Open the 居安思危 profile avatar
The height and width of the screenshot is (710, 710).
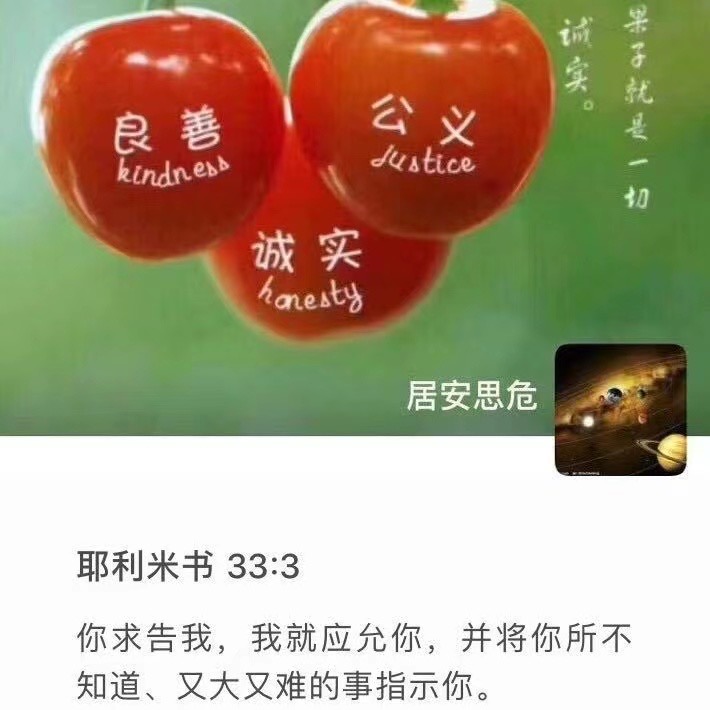coord(620,410)
